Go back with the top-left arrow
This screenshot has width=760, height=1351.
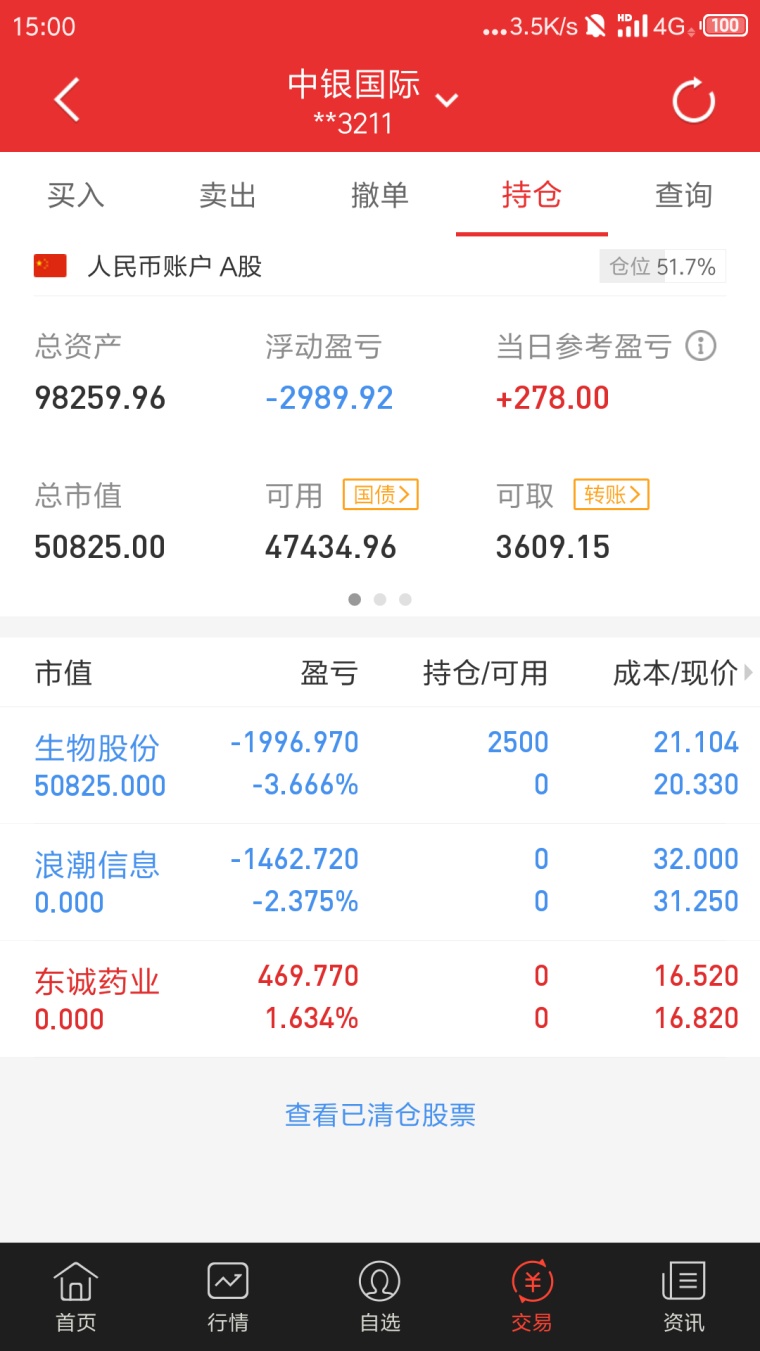click(x=67, y=100)
